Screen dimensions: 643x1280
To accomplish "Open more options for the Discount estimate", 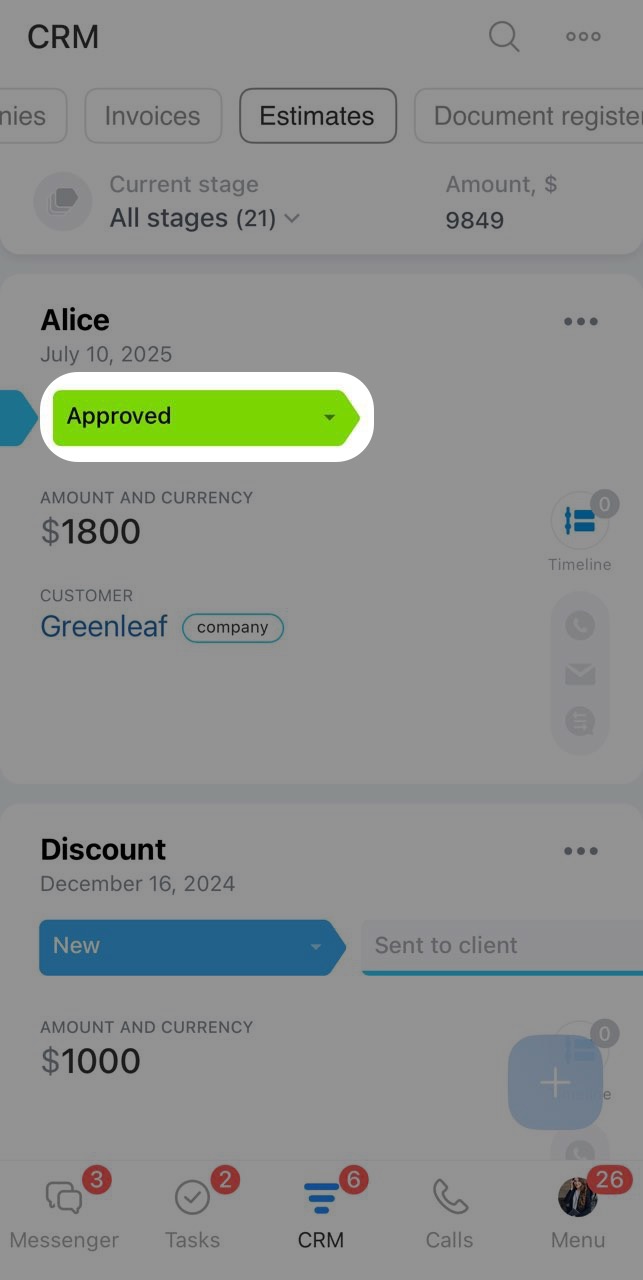I will pyautogui.click(x=580, y=851).
